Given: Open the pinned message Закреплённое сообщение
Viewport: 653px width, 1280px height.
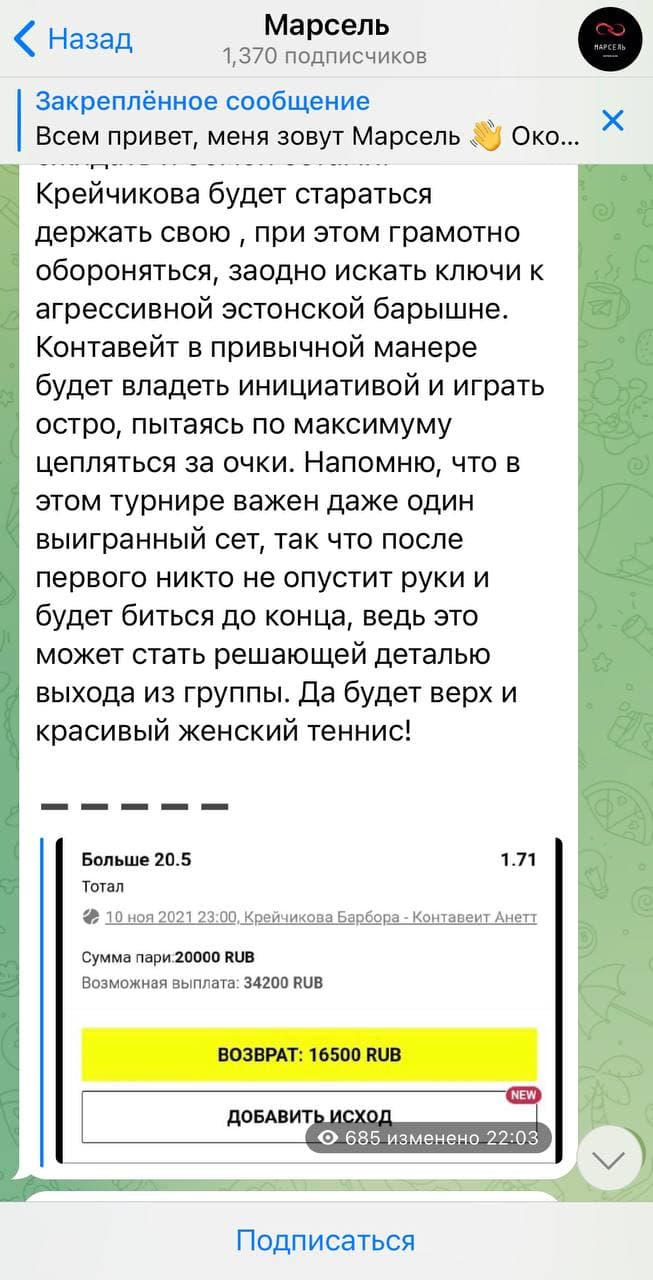Looking at the screenshot, I should pos(300,118).
